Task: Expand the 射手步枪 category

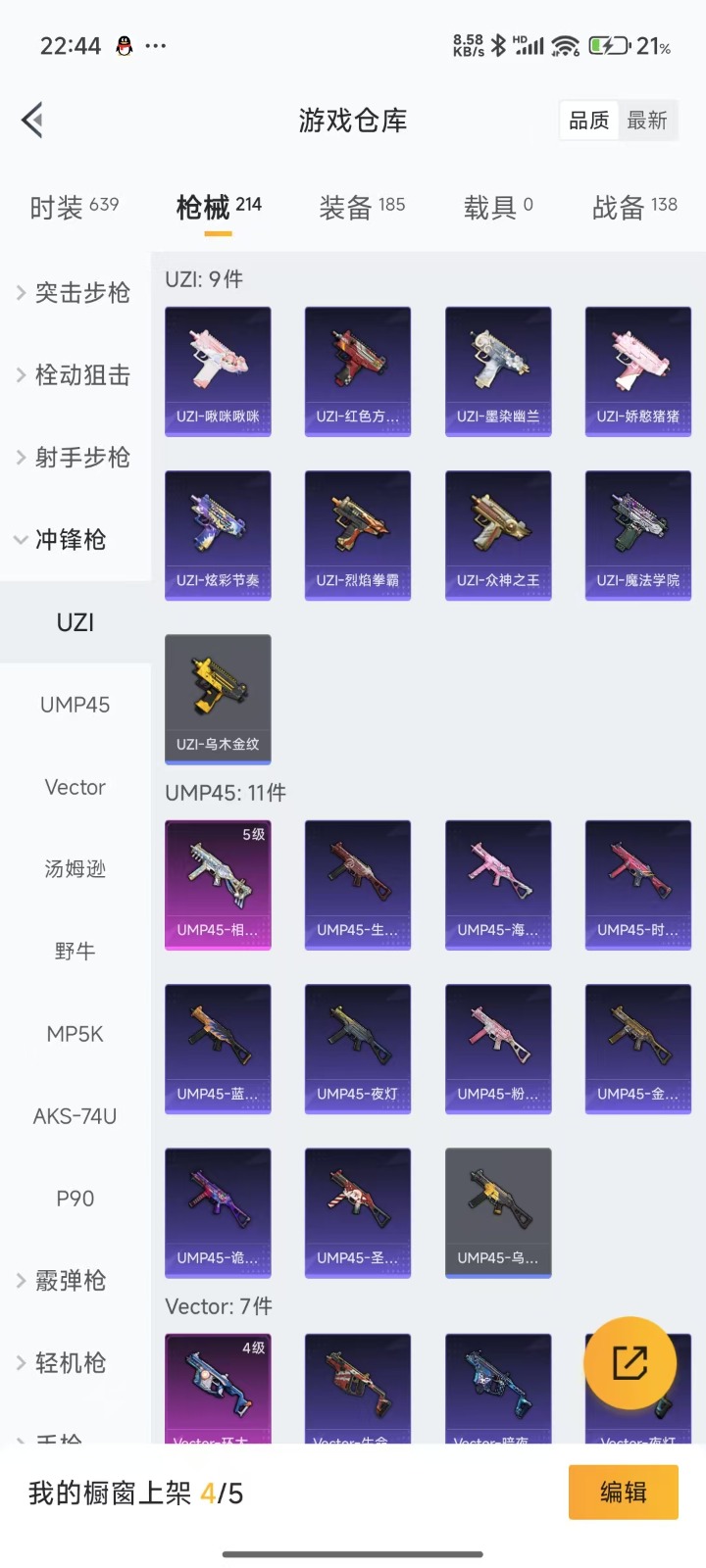Action: tap(75, 458)
